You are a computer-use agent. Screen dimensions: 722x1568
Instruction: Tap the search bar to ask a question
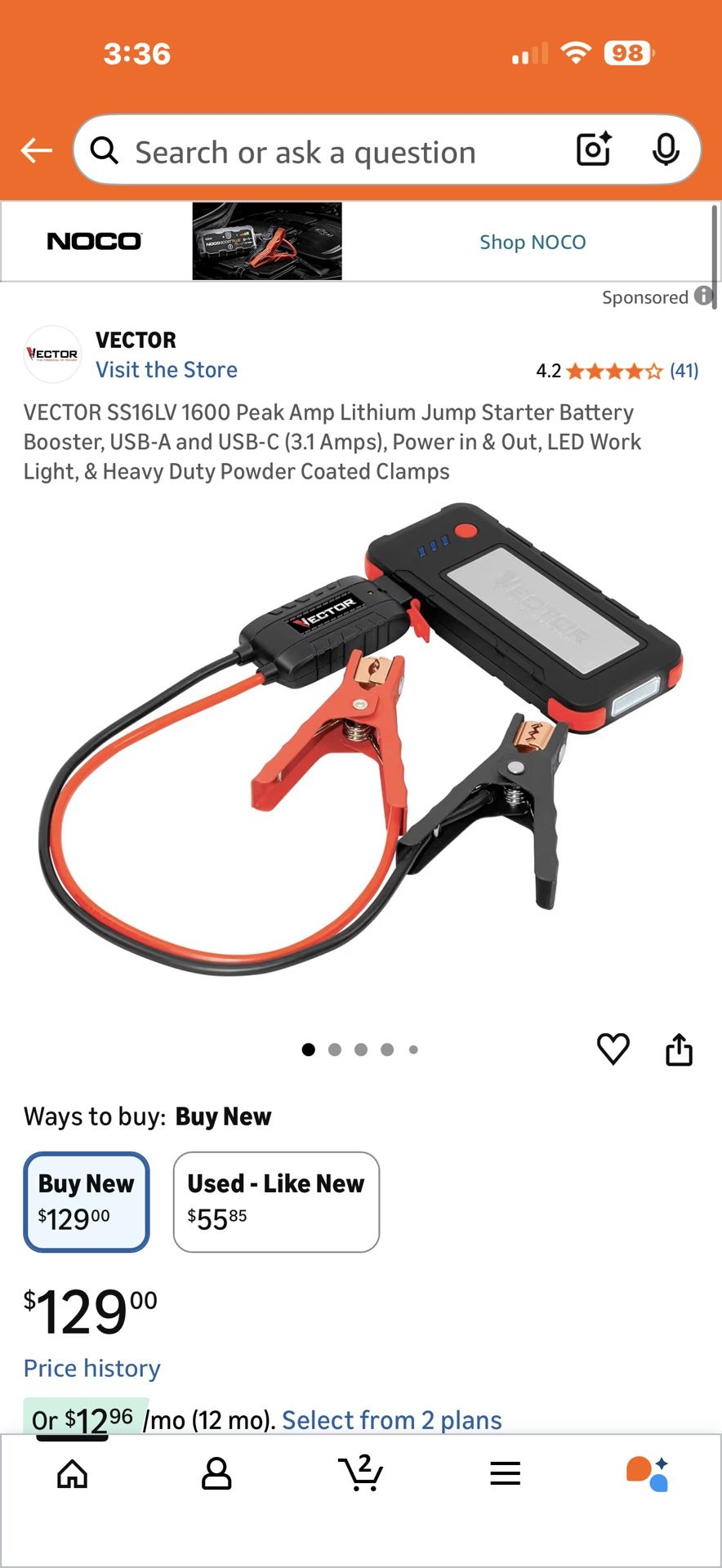tap(327, 151)
